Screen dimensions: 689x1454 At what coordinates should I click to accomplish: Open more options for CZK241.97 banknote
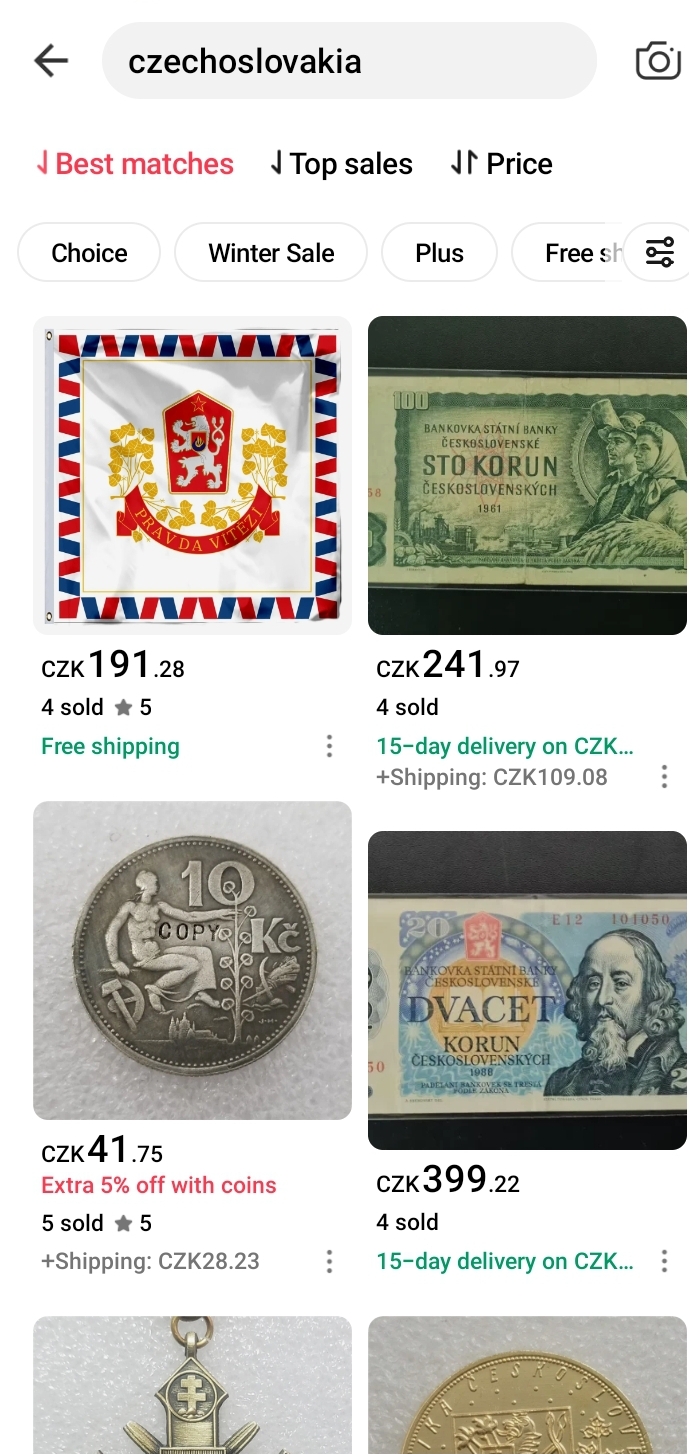point(664,777)
